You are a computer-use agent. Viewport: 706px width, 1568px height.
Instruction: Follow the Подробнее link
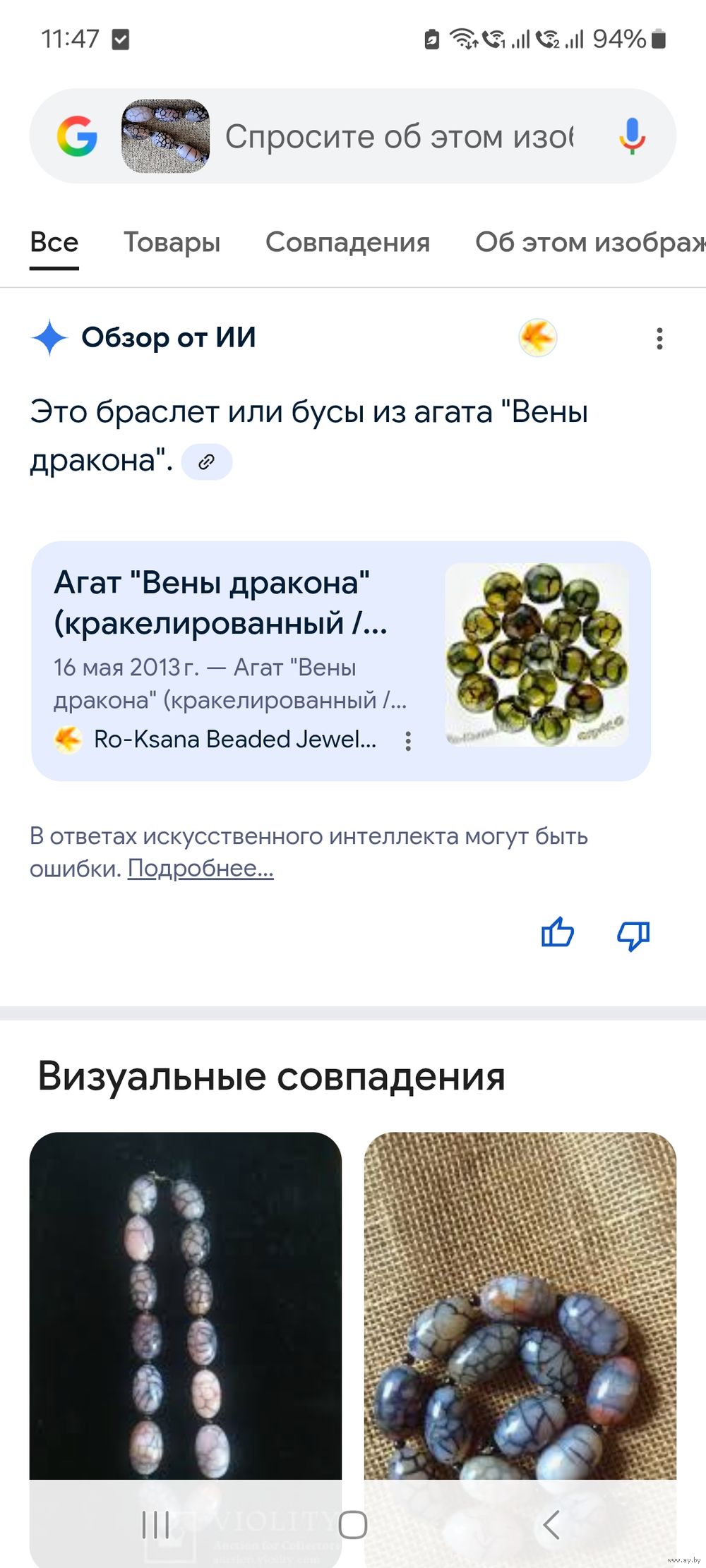click(200, 868)
